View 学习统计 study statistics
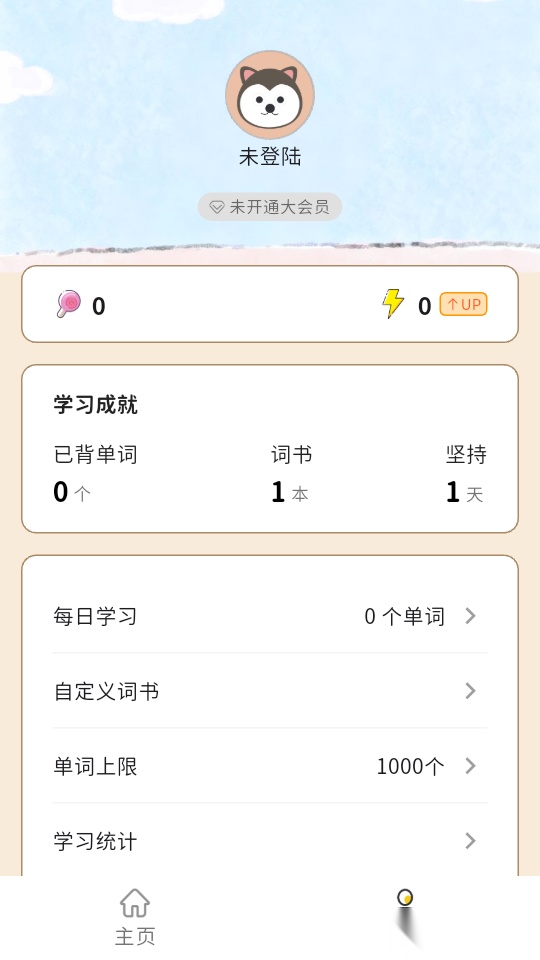This screenshot has height=960, width=540. point(270,841)
